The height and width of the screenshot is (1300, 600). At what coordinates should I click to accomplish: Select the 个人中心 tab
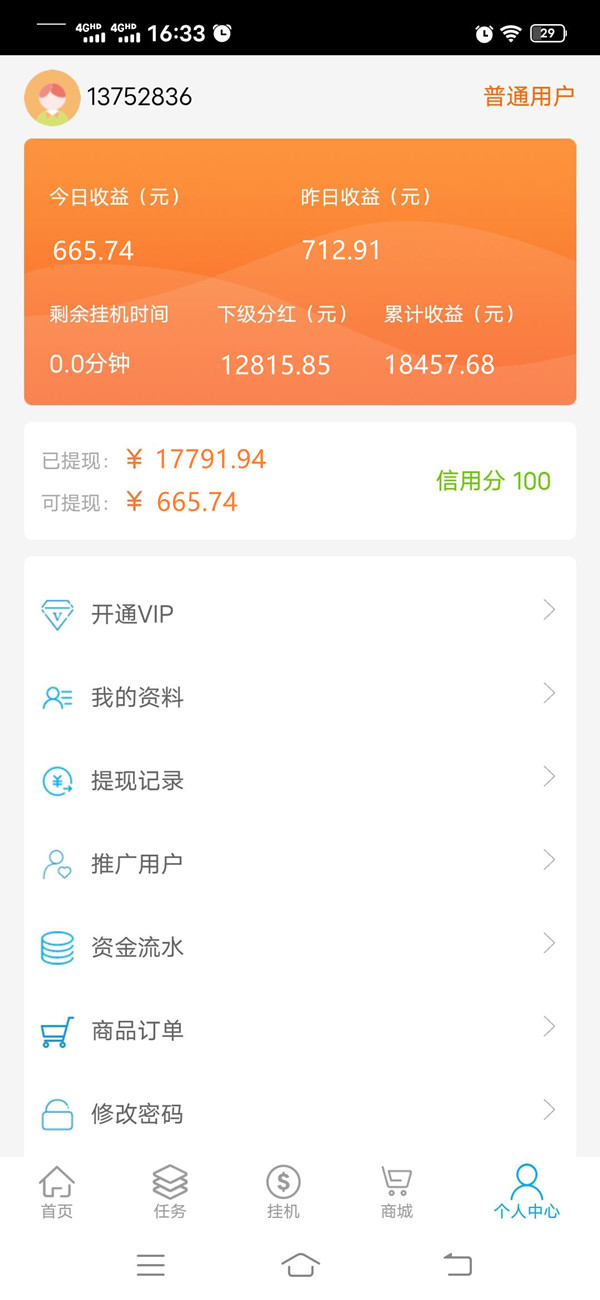526,1193
